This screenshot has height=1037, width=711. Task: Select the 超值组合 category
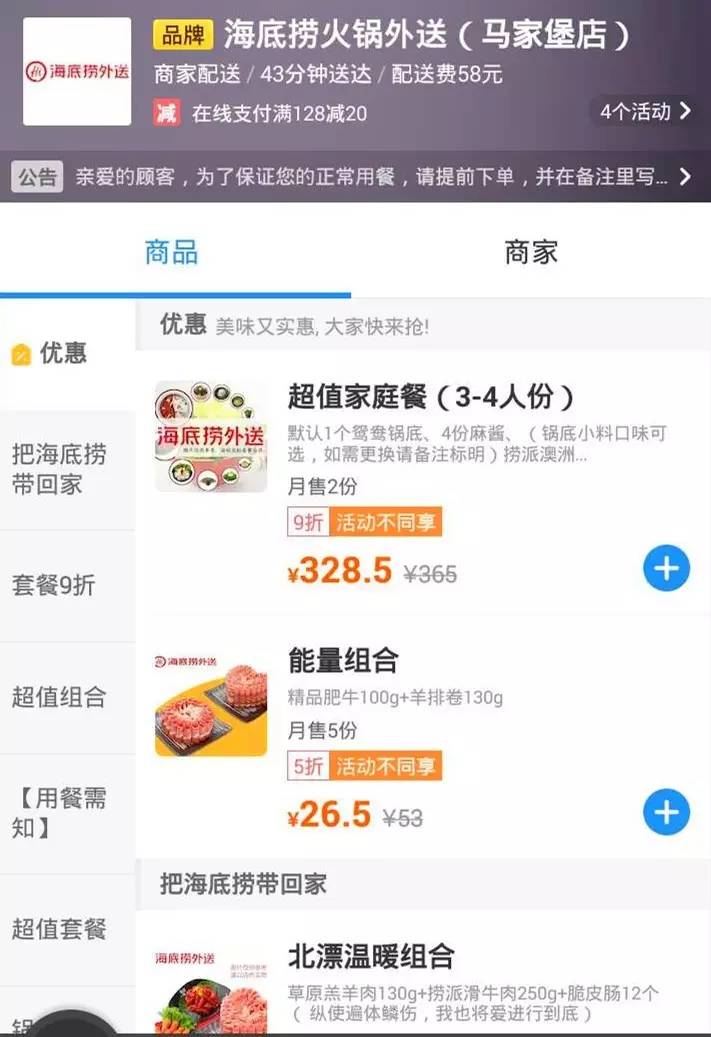click(59, 697)
